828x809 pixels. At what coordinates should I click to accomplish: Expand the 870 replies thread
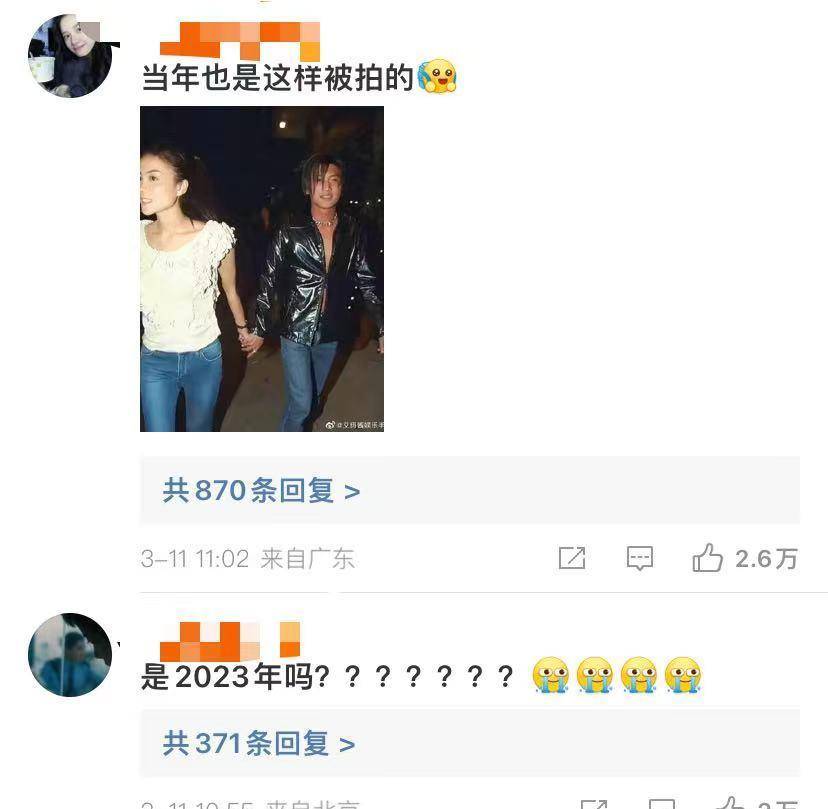point(261,491)
